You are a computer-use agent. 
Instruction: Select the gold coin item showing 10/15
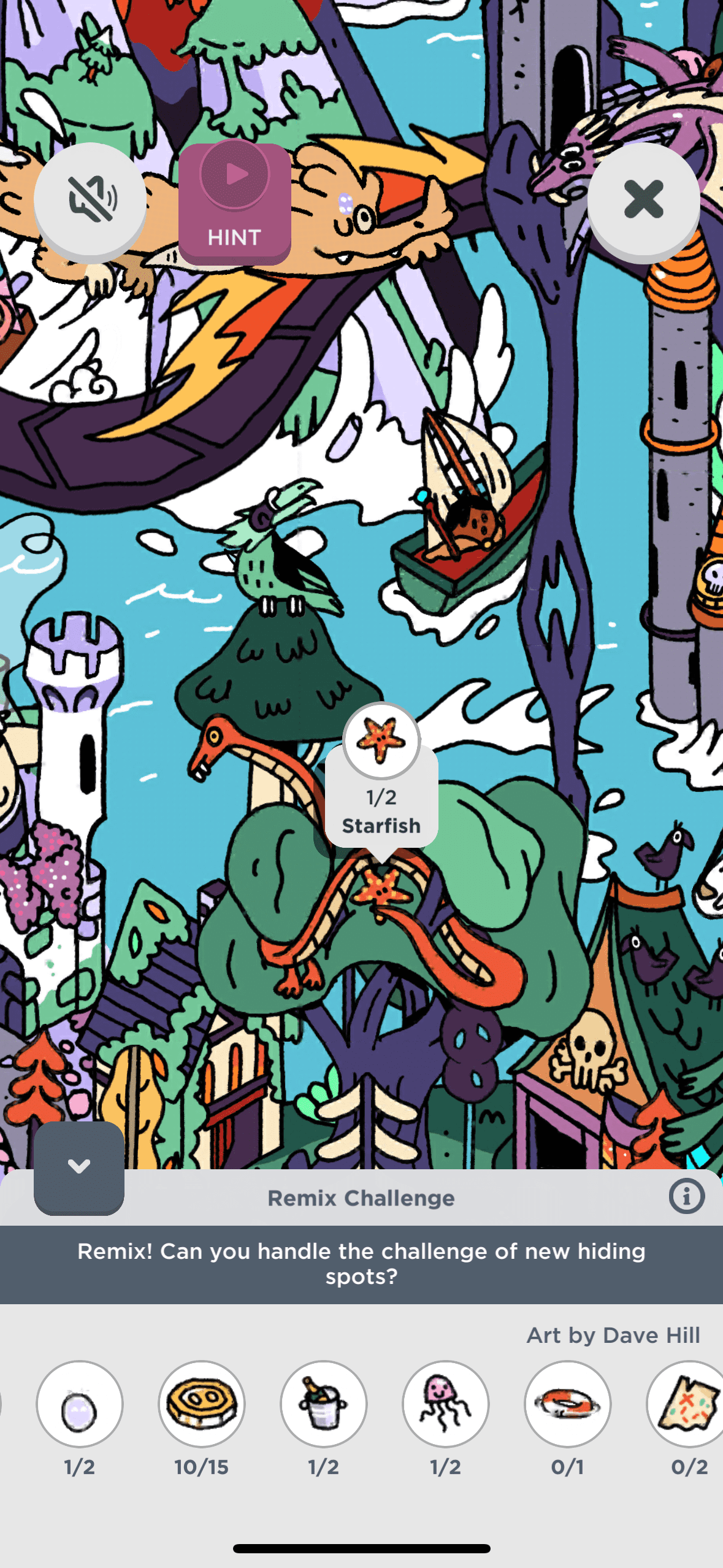pyautogui.click(x=202, y=1404)
